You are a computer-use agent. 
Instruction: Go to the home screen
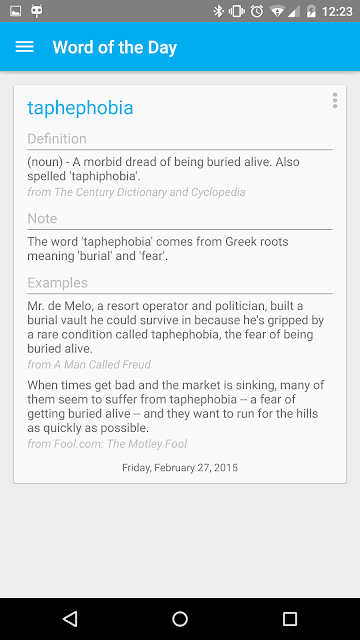pos(180,619)
